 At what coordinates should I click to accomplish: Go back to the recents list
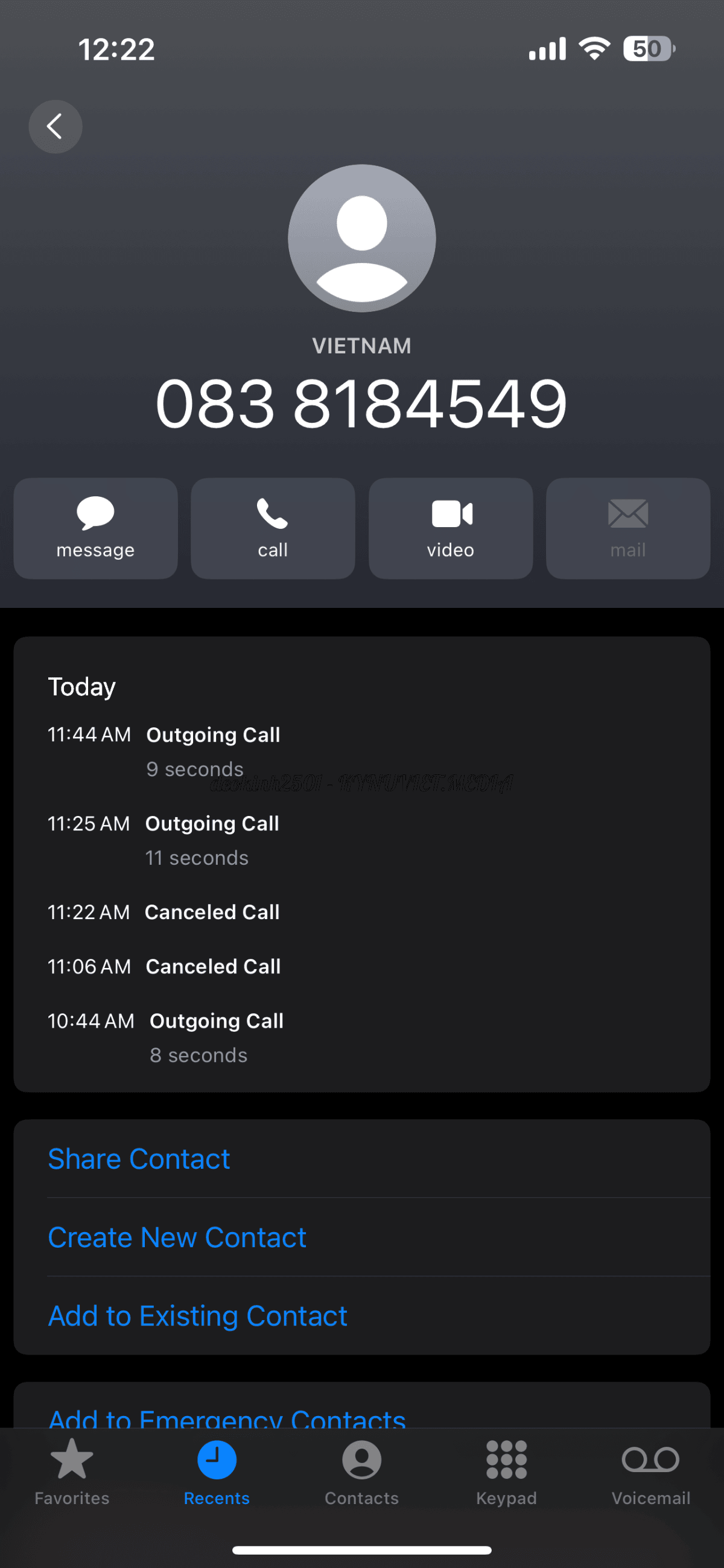pyautogui.click(x=55, y=127)
